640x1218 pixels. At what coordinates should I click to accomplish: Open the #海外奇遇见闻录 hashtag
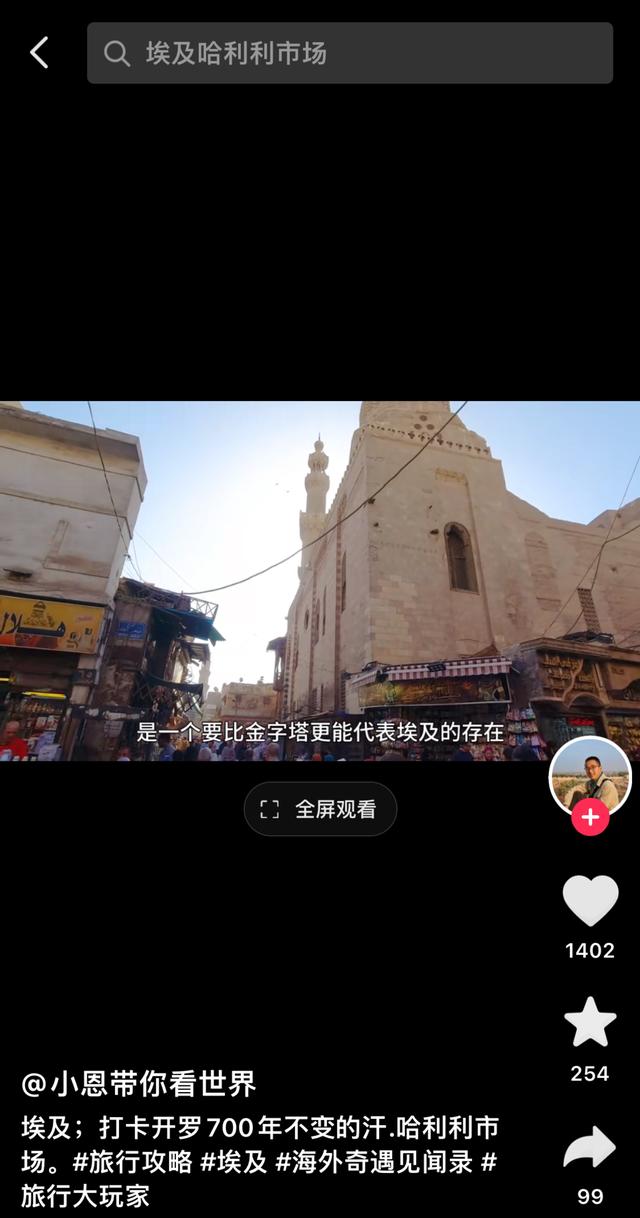[x=375, y=1162]
